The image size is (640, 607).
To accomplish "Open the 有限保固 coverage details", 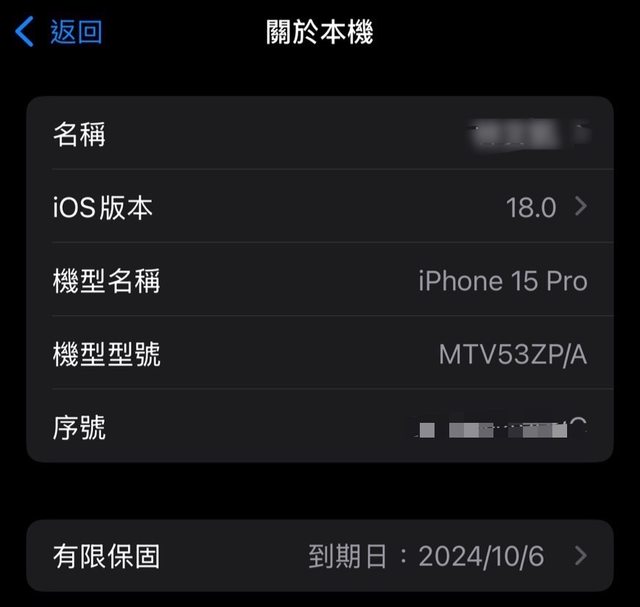I will coord(320,556).
